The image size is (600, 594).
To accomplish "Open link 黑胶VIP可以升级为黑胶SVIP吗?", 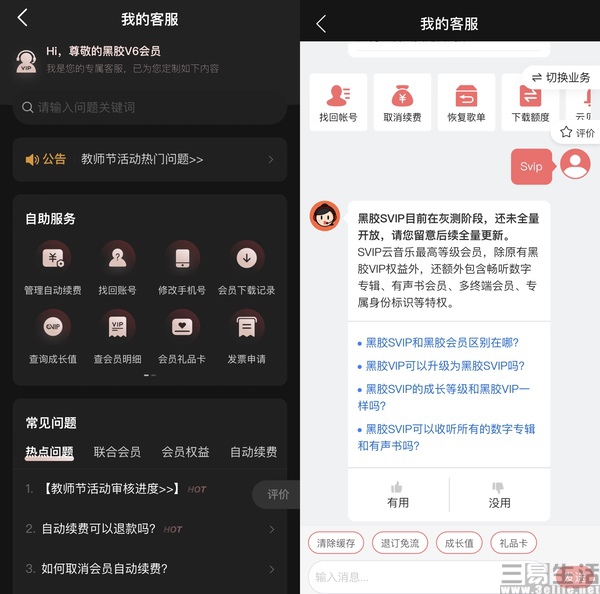I will 445,366.
